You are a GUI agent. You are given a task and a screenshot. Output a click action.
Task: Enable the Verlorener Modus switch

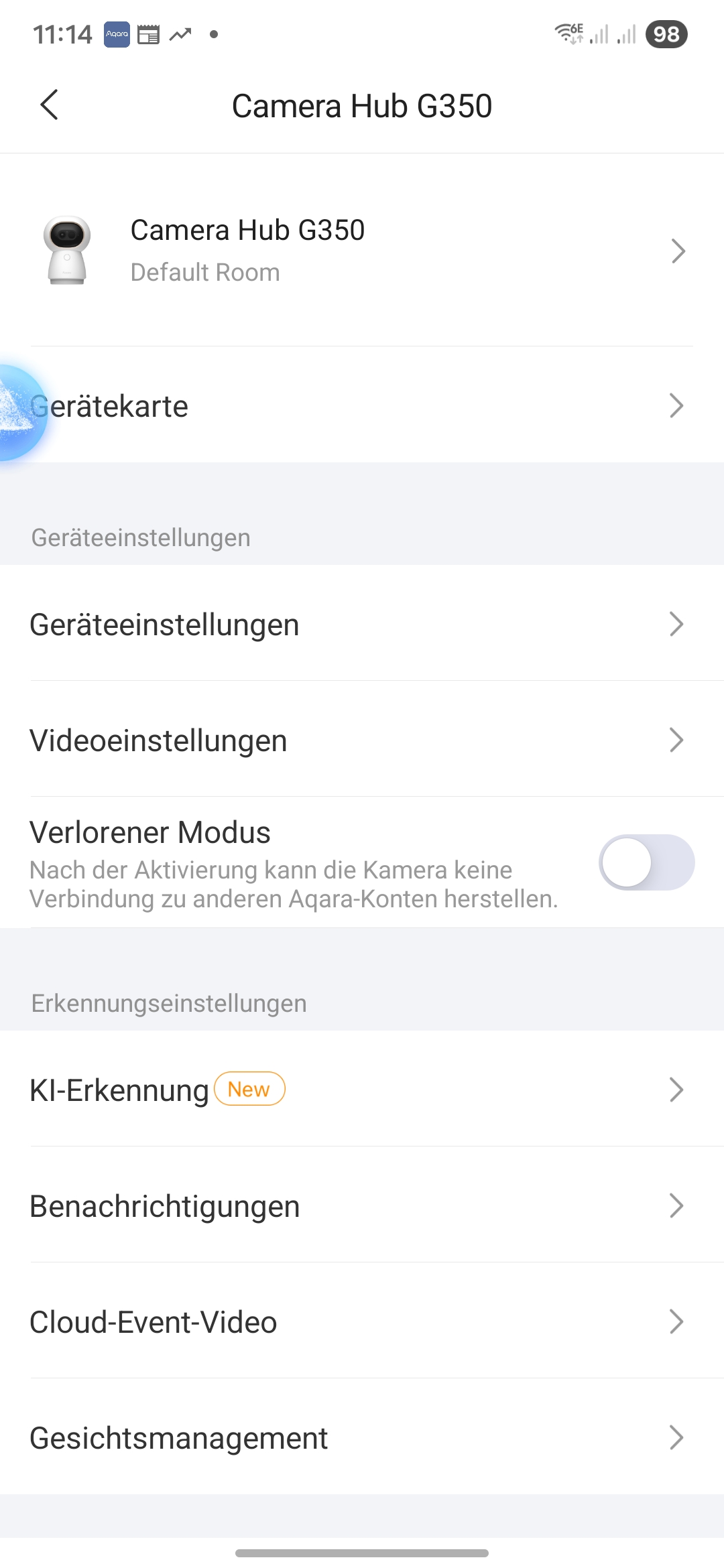coord(646,862)
